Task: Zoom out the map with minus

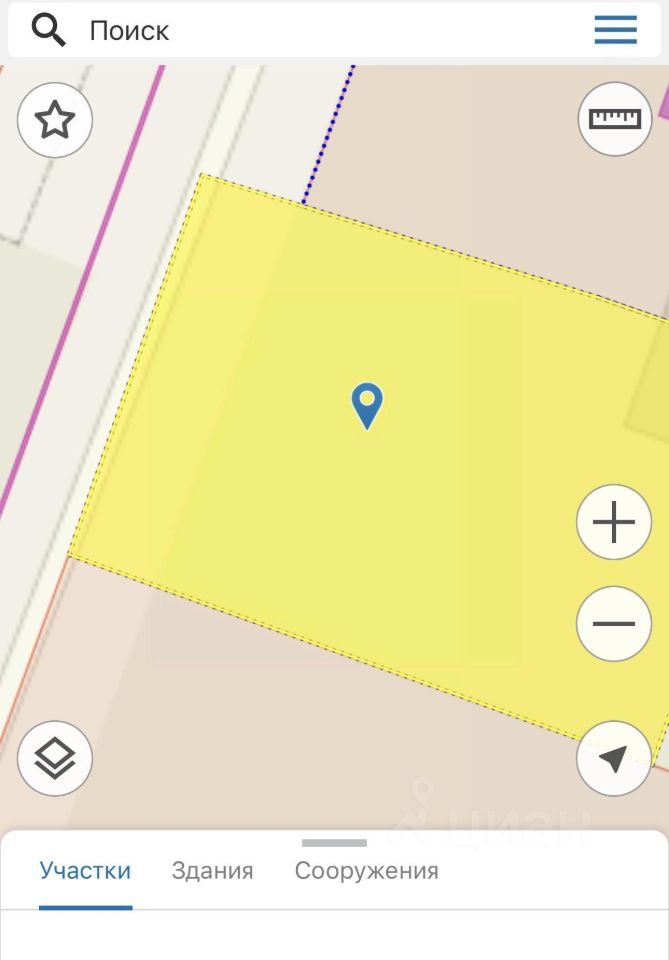Action: tap(614, 624)
